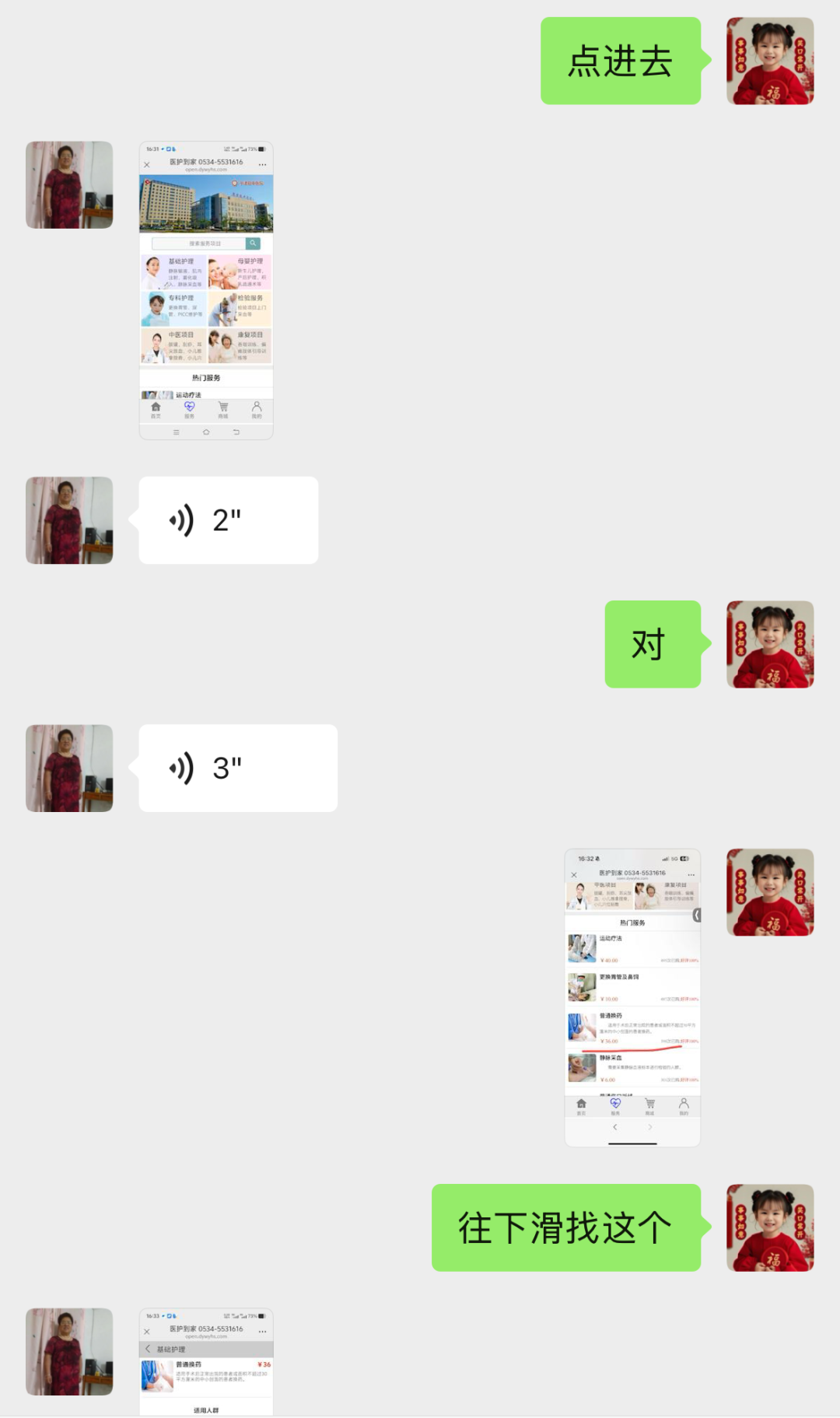Open the received screenshot showing the hospital building
Image resolution: width=840 pixels, height=1418 pixels.
click(x=206, y=290)
